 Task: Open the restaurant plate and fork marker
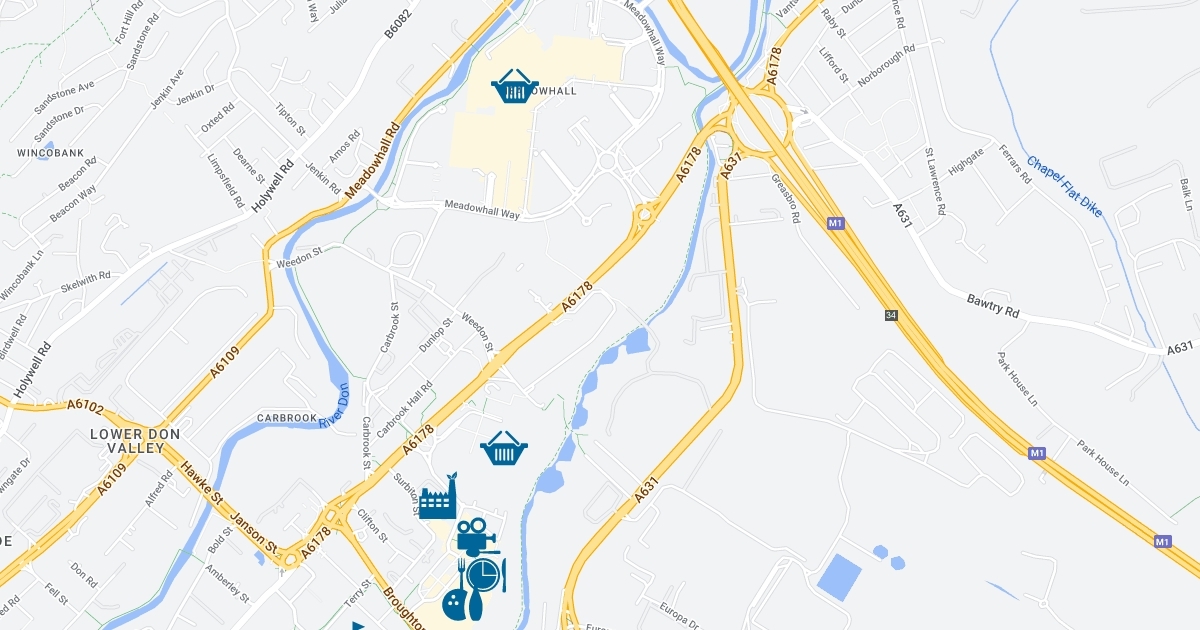click(483, 574)
